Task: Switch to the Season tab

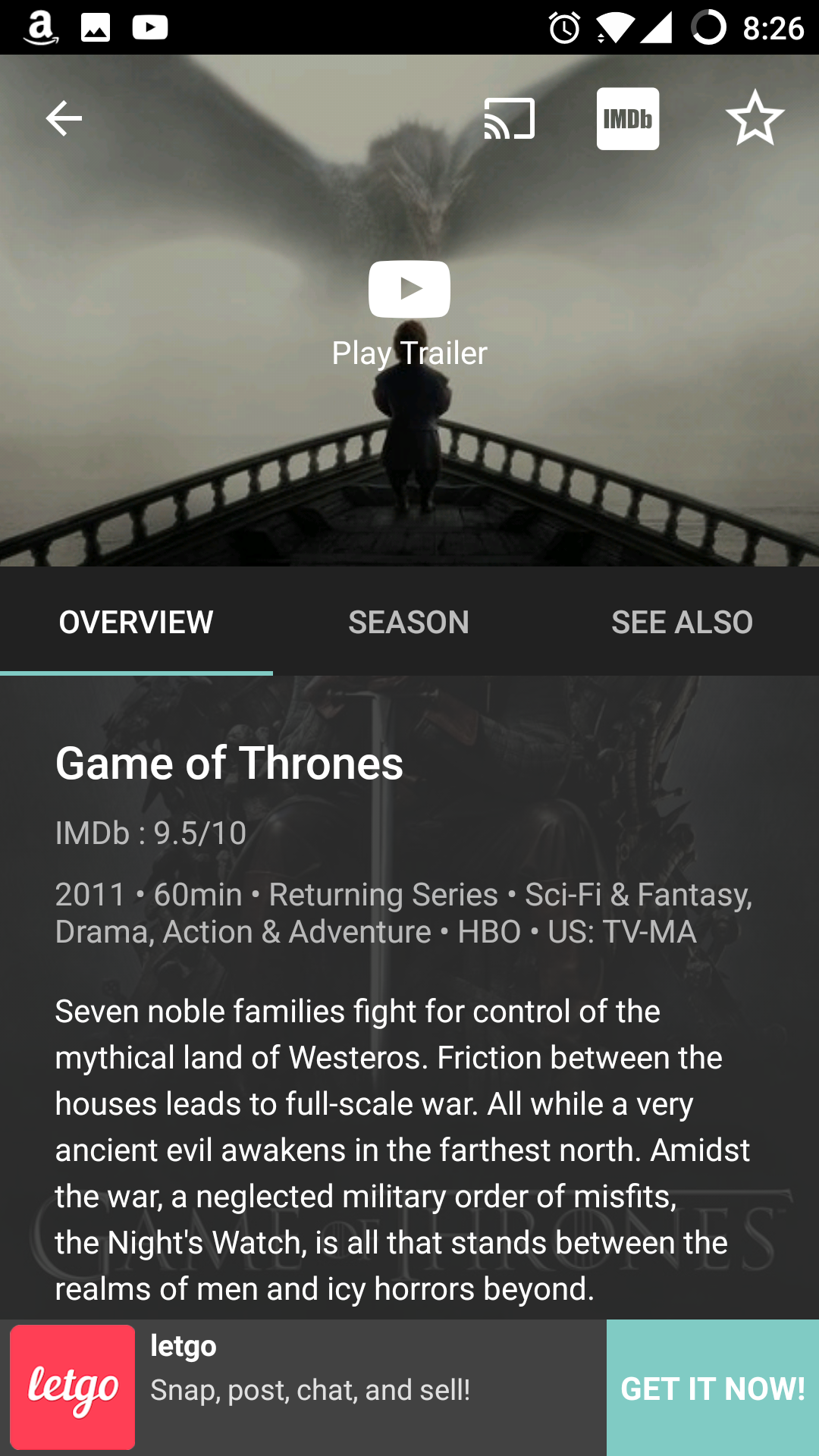Action: [x=409, y=622]
